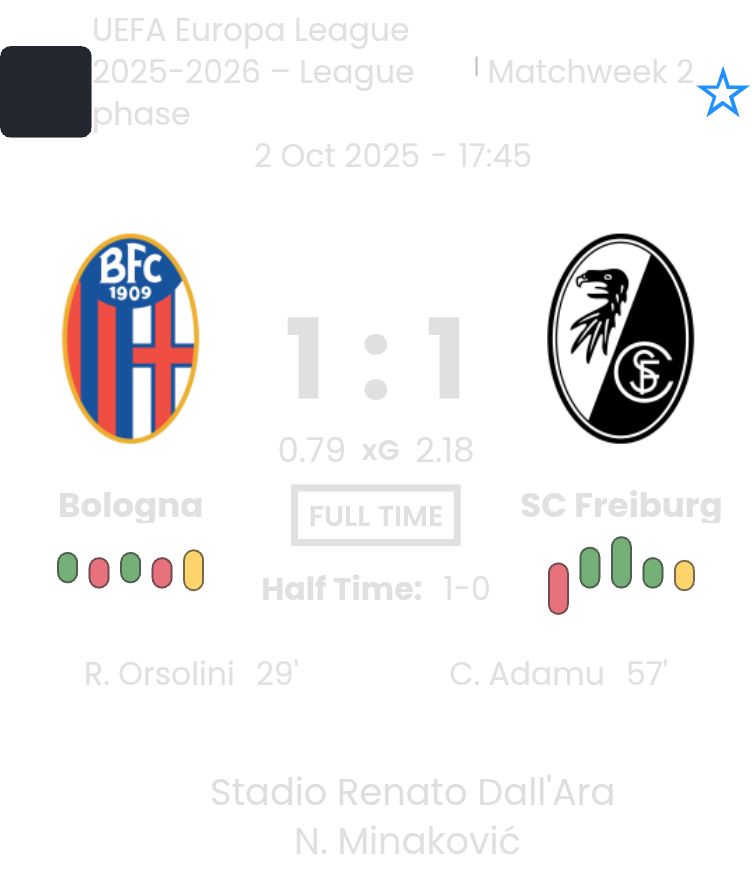Select Bologna's first green form pill
The height and width of the screenshot is (876, 753).
coord(66,567)
